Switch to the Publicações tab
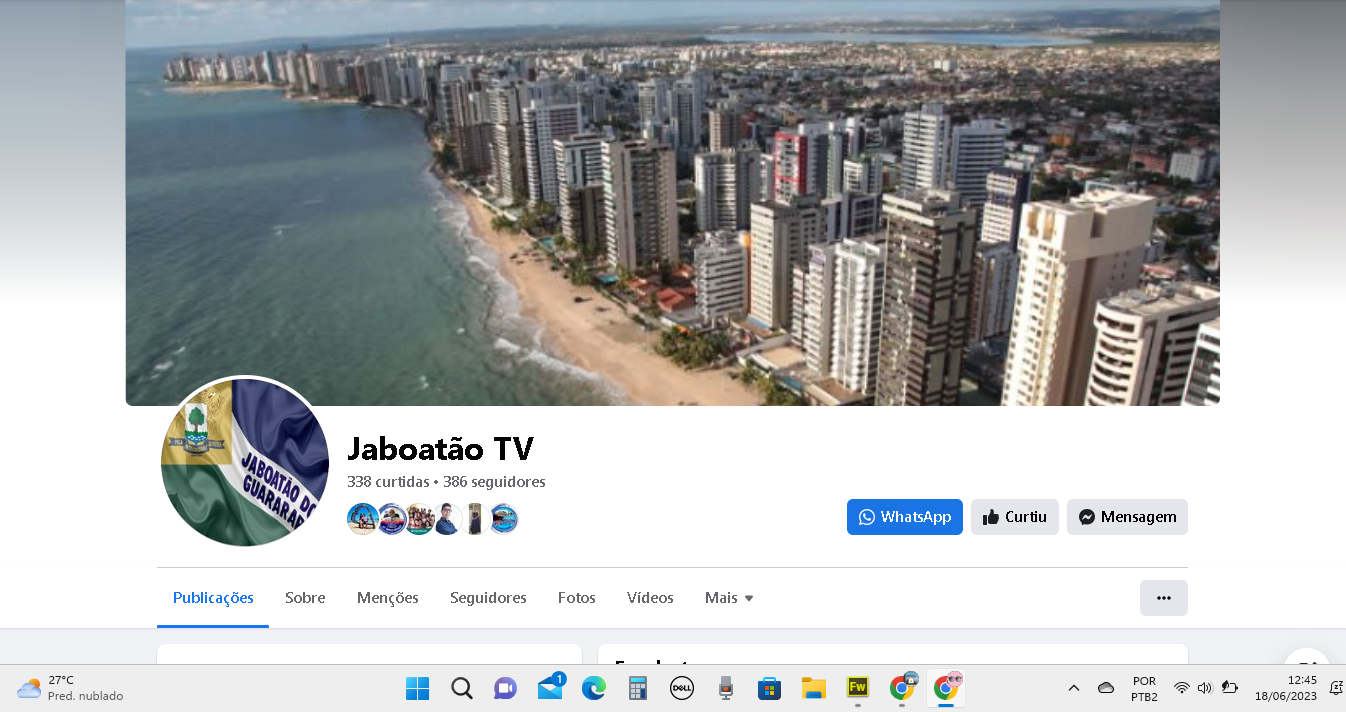Viewport: 1346px width, 712px height. (213, 598)
